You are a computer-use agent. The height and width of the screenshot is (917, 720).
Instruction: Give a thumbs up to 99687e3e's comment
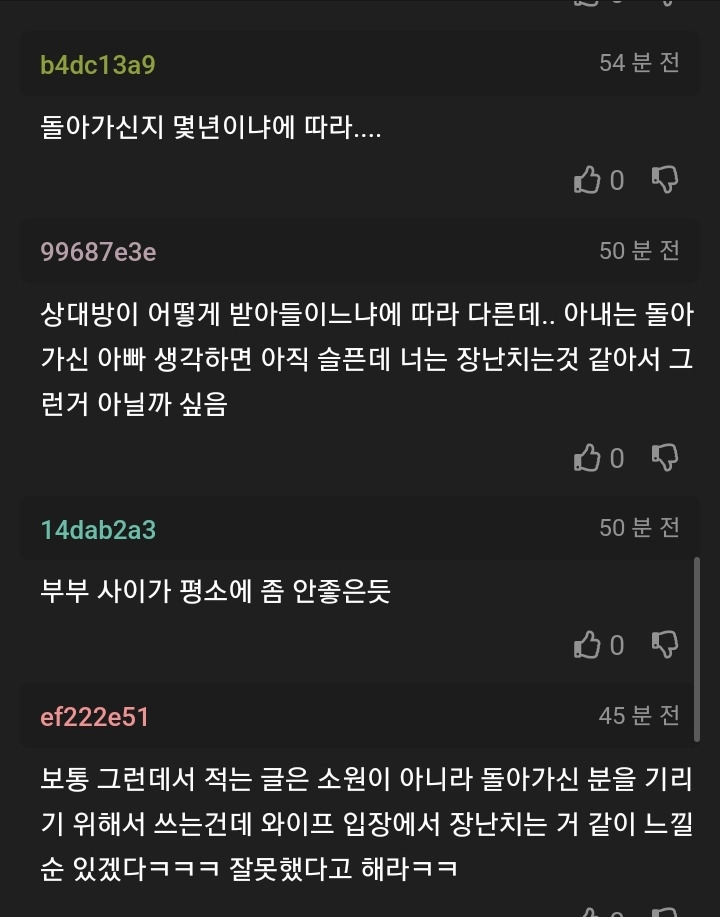586,457
